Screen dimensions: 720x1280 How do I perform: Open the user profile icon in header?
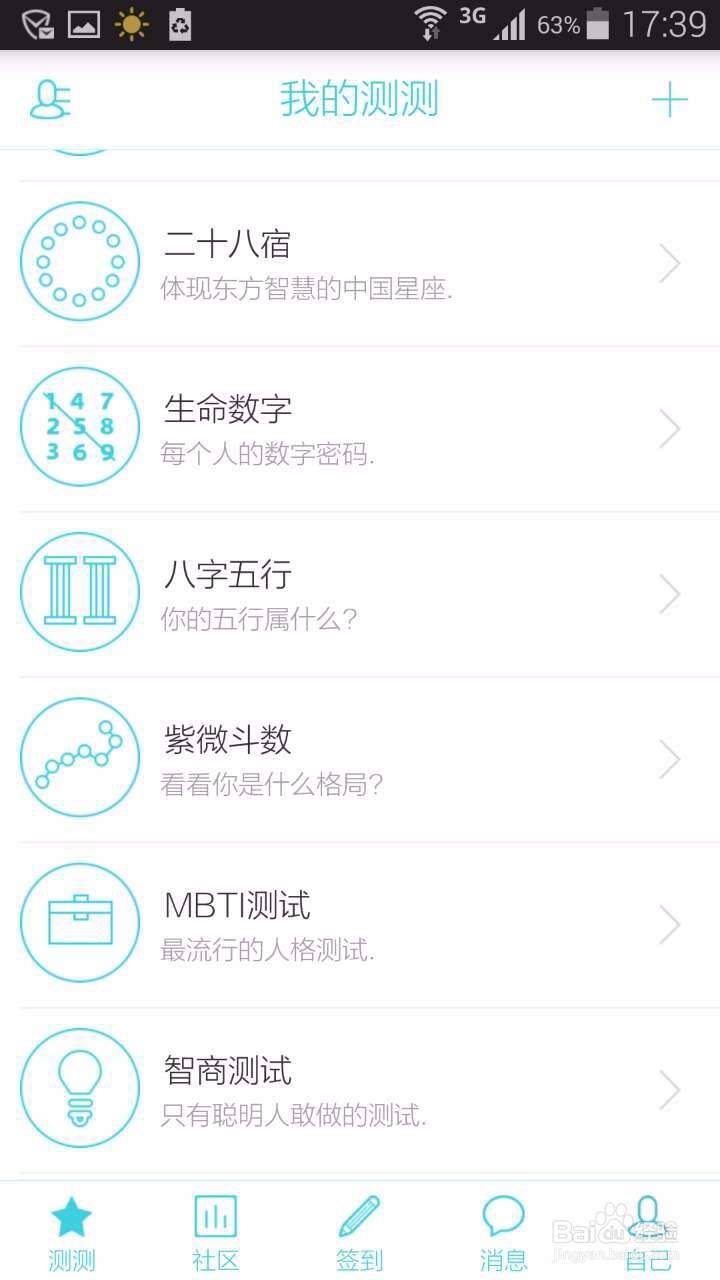[x=50, y=100]
